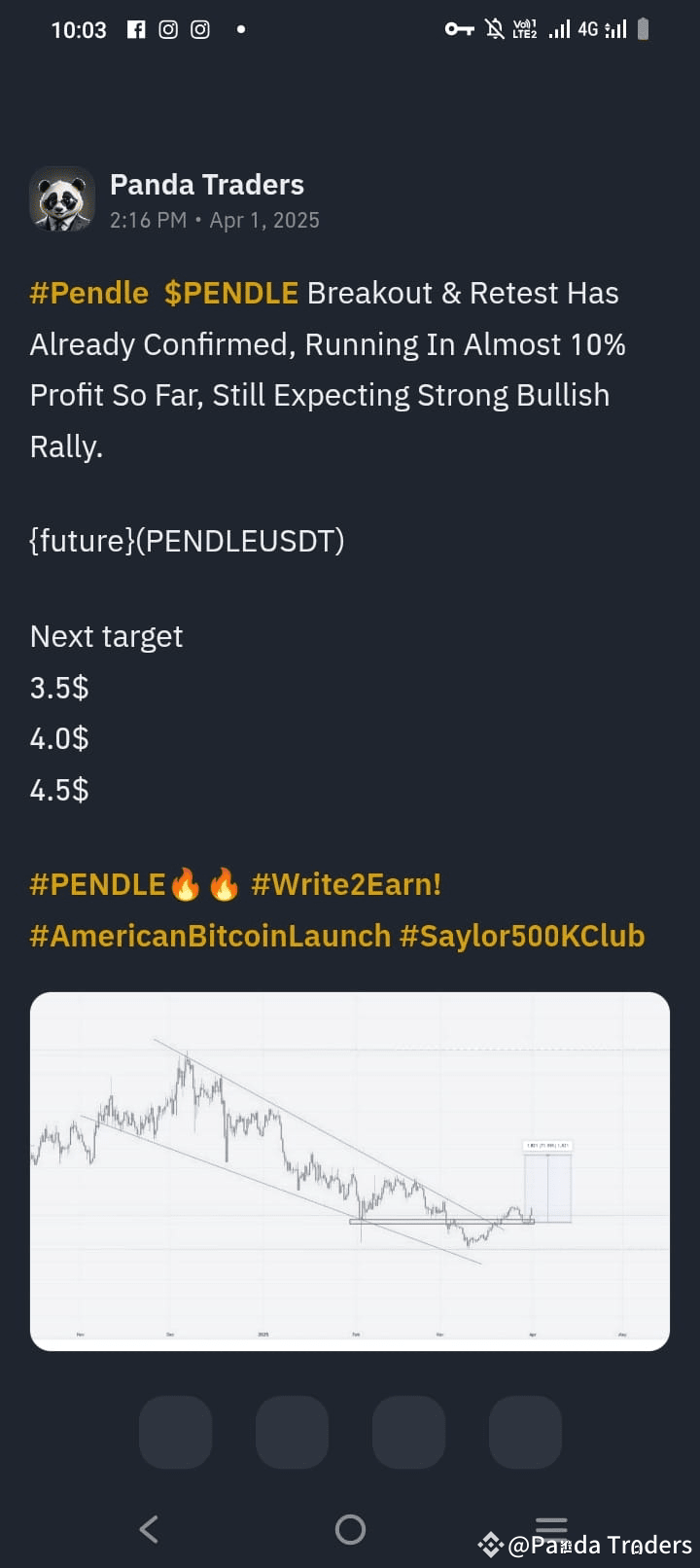This screenshot has width=700, height=1568.
Task: Tap the second action button below the chart
Action: click(292, 1431)
